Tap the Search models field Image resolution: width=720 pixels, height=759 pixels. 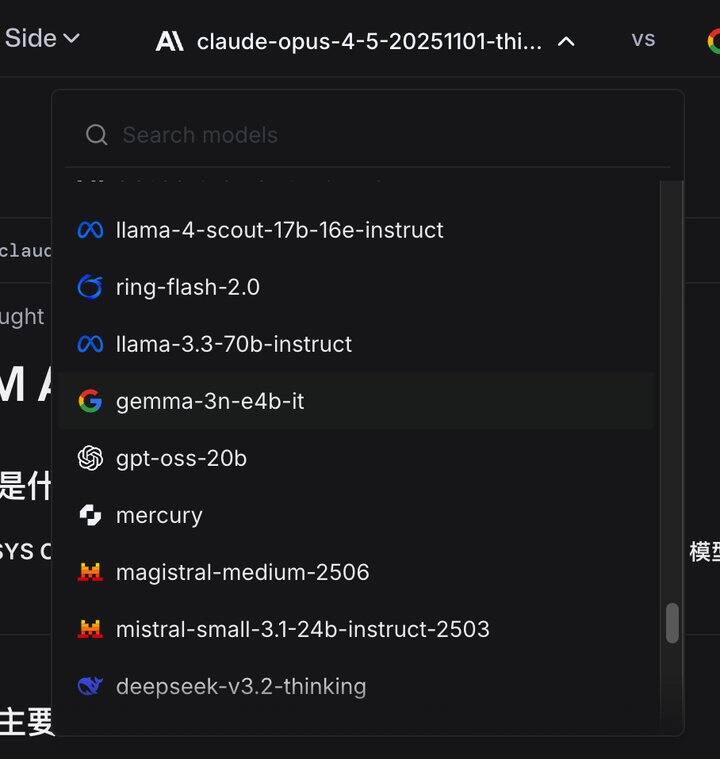[x=370, y=135]
